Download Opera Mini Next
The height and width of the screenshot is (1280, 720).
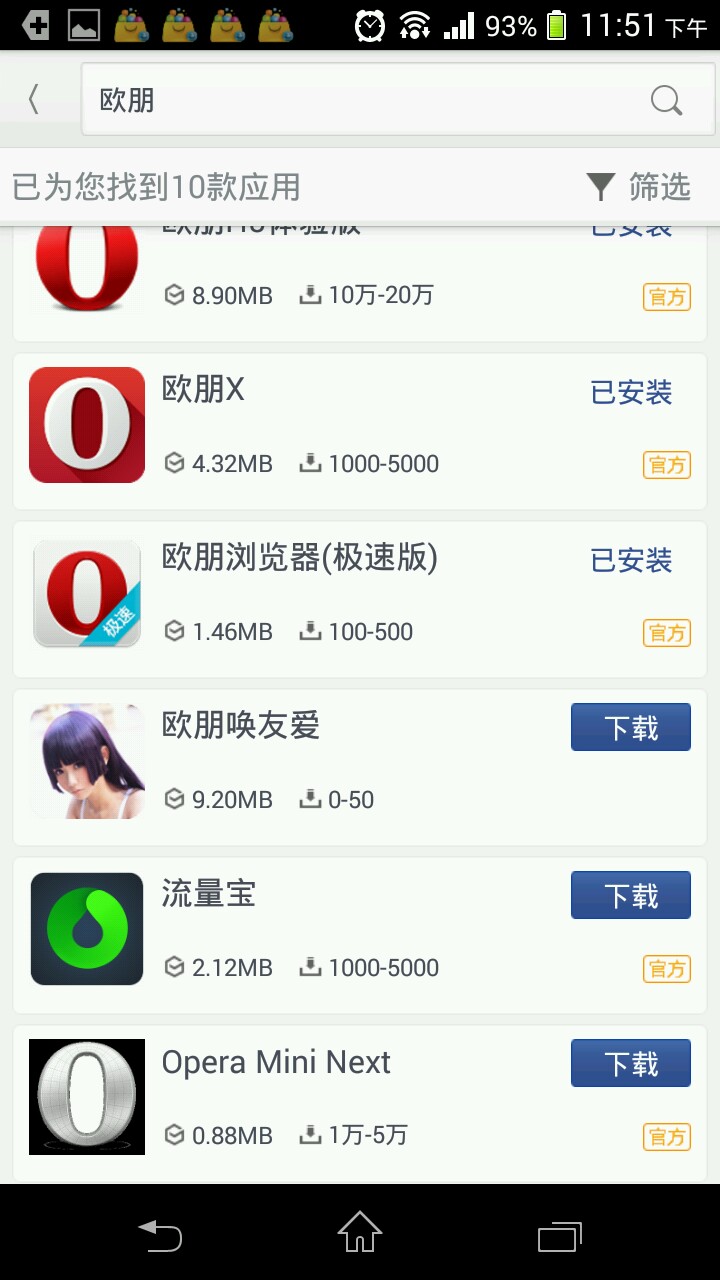[630, 1063]
